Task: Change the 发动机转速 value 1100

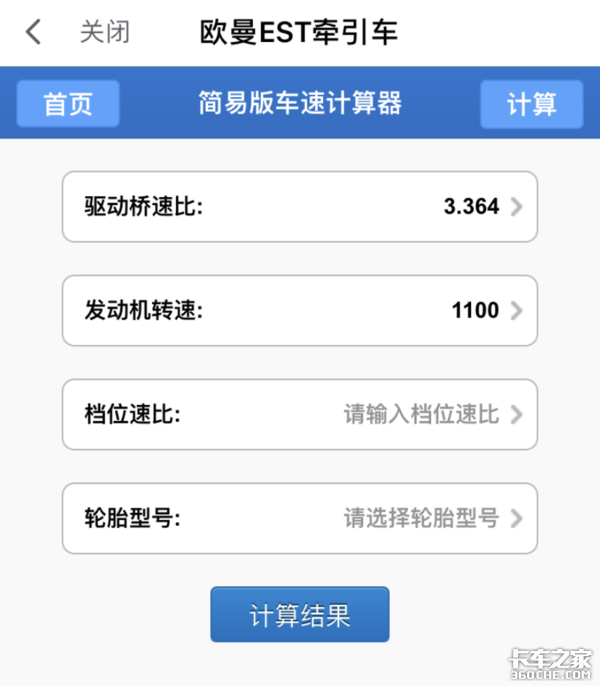Action: click(x=300, y=310)
